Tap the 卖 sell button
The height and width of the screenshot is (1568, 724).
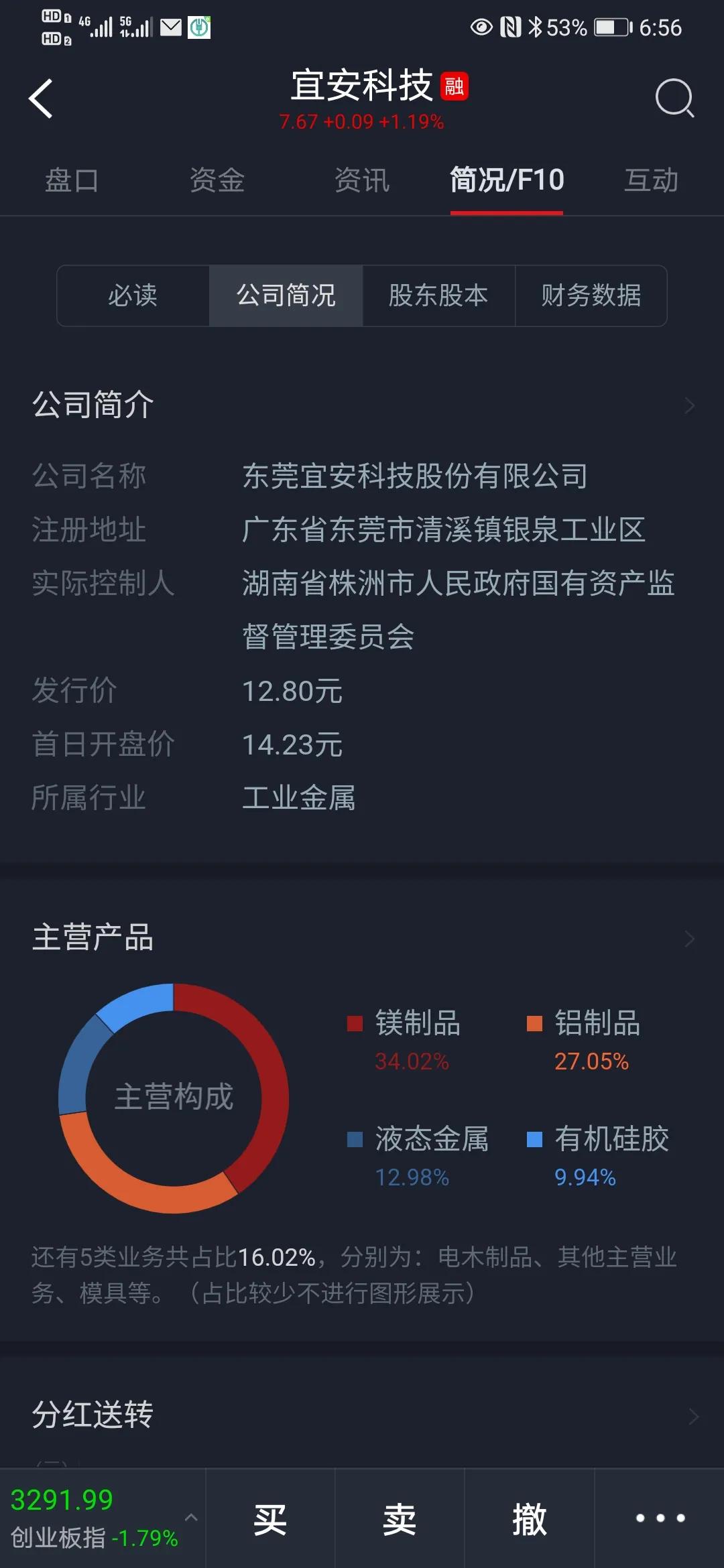pos(400,1519)
